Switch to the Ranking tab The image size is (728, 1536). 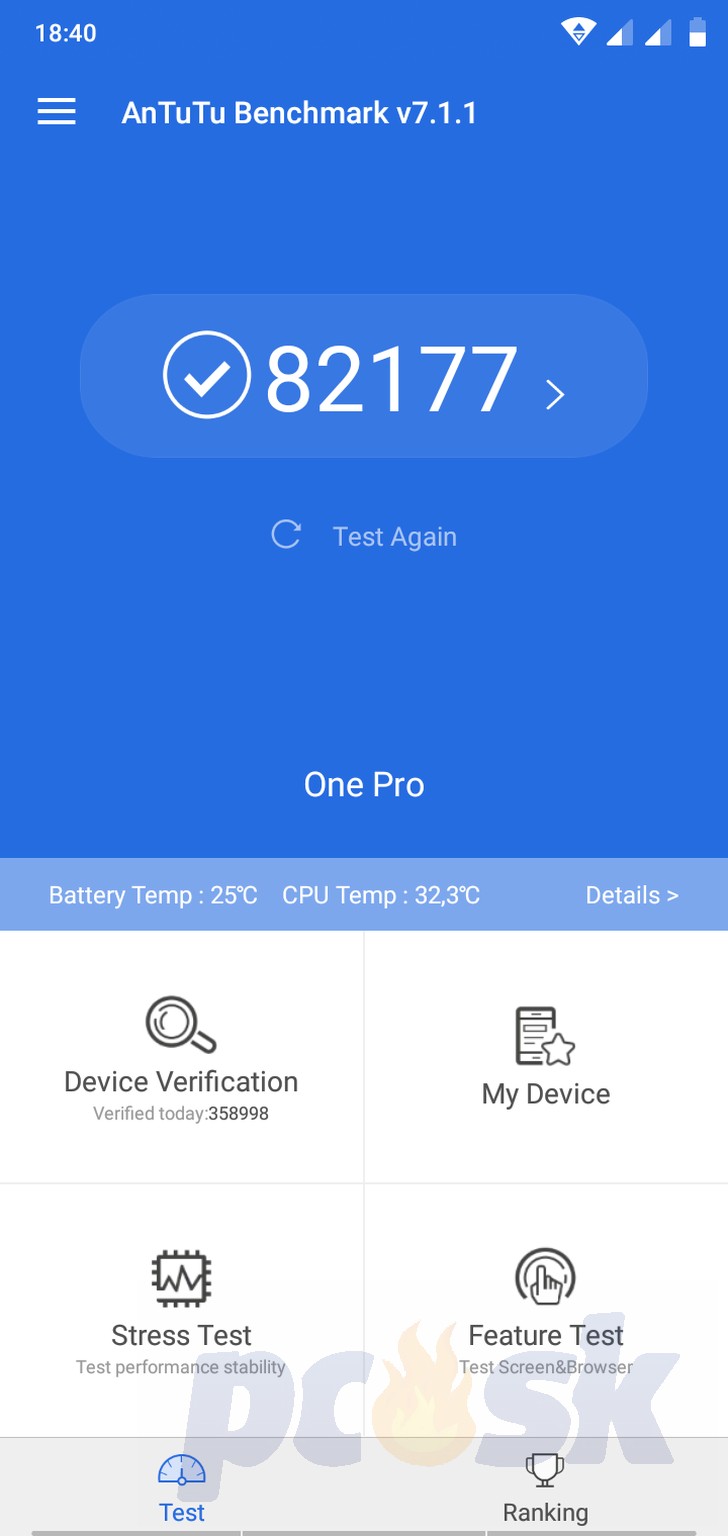click(x=546, y=1488)
